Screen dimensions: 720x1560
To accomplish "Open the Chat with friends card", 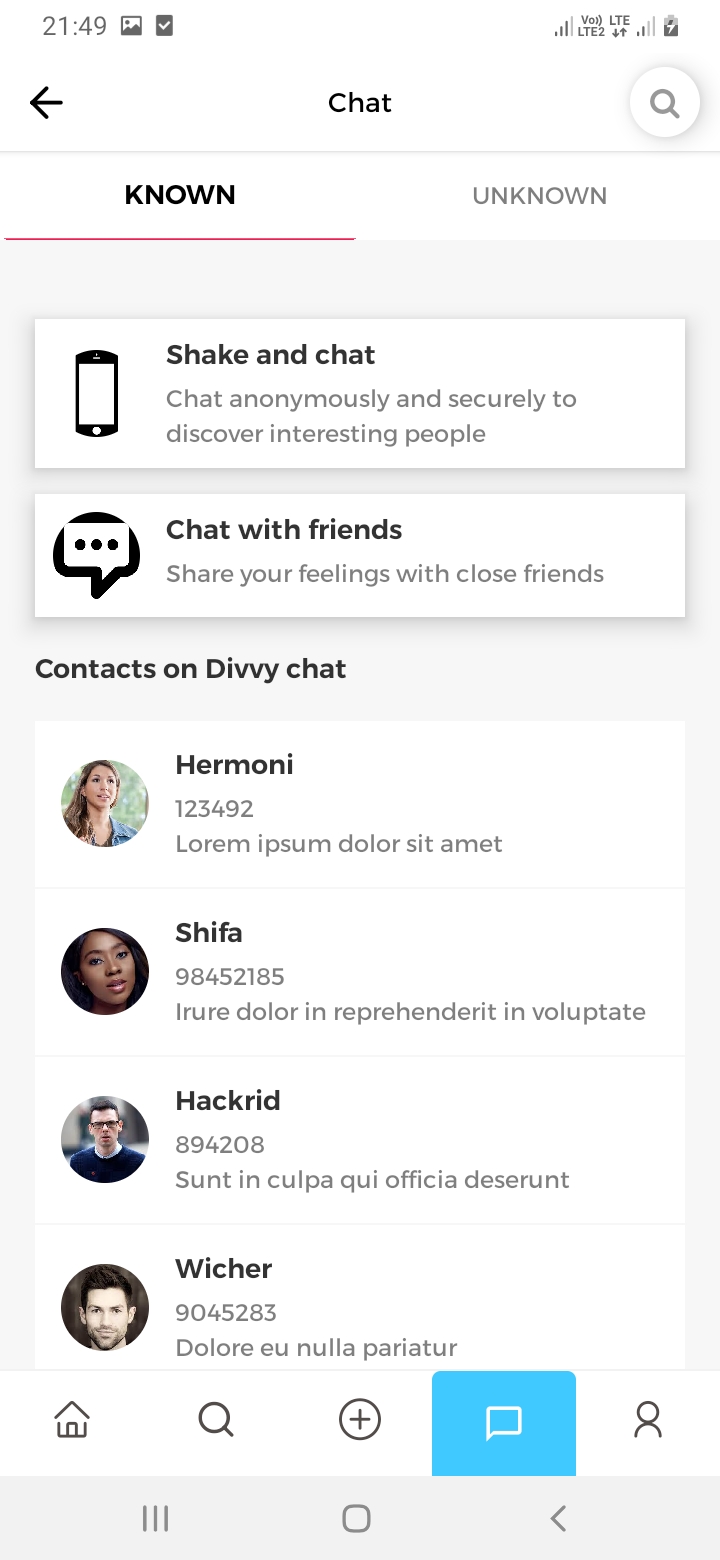I will (x=360, y=555).
